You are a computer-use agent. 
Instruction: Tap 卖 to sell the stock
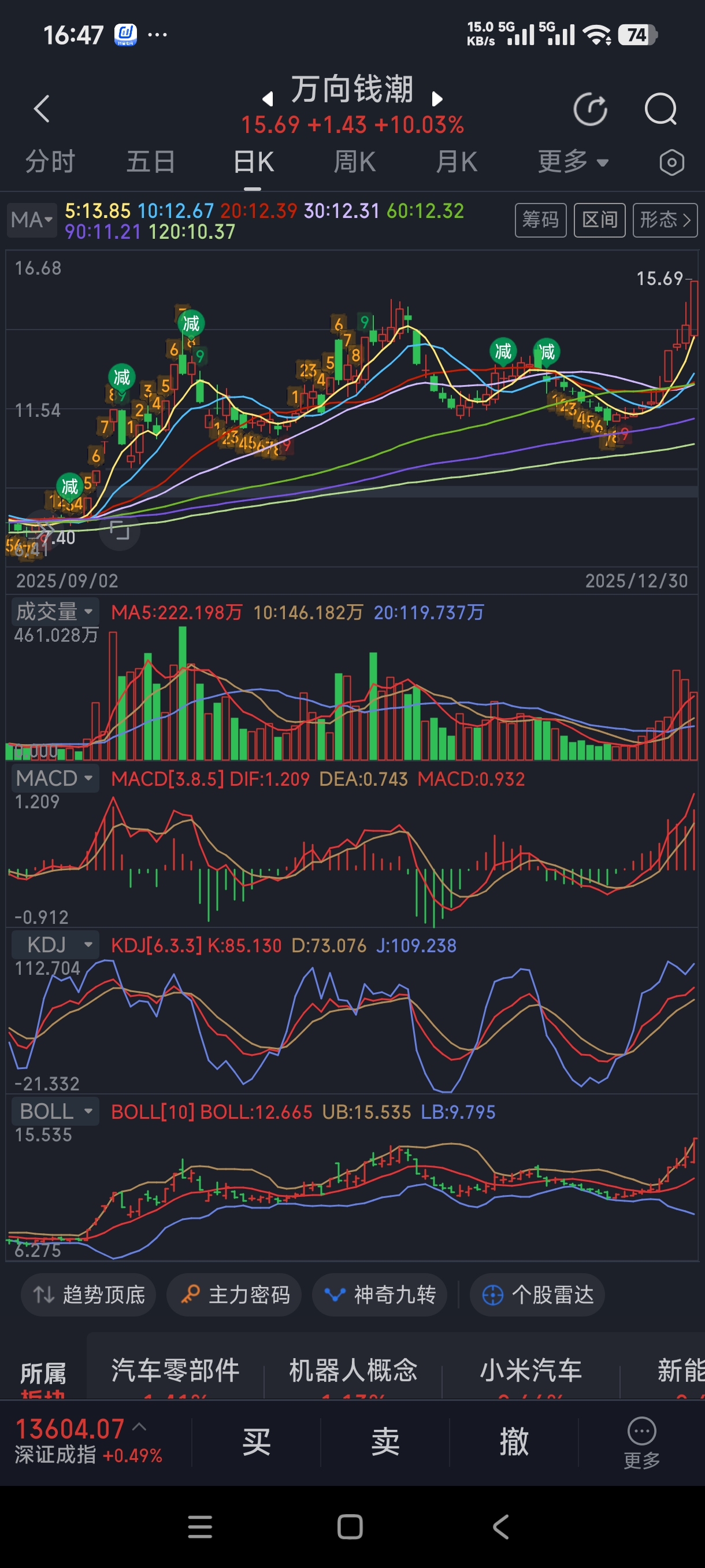coord(385,1442)
